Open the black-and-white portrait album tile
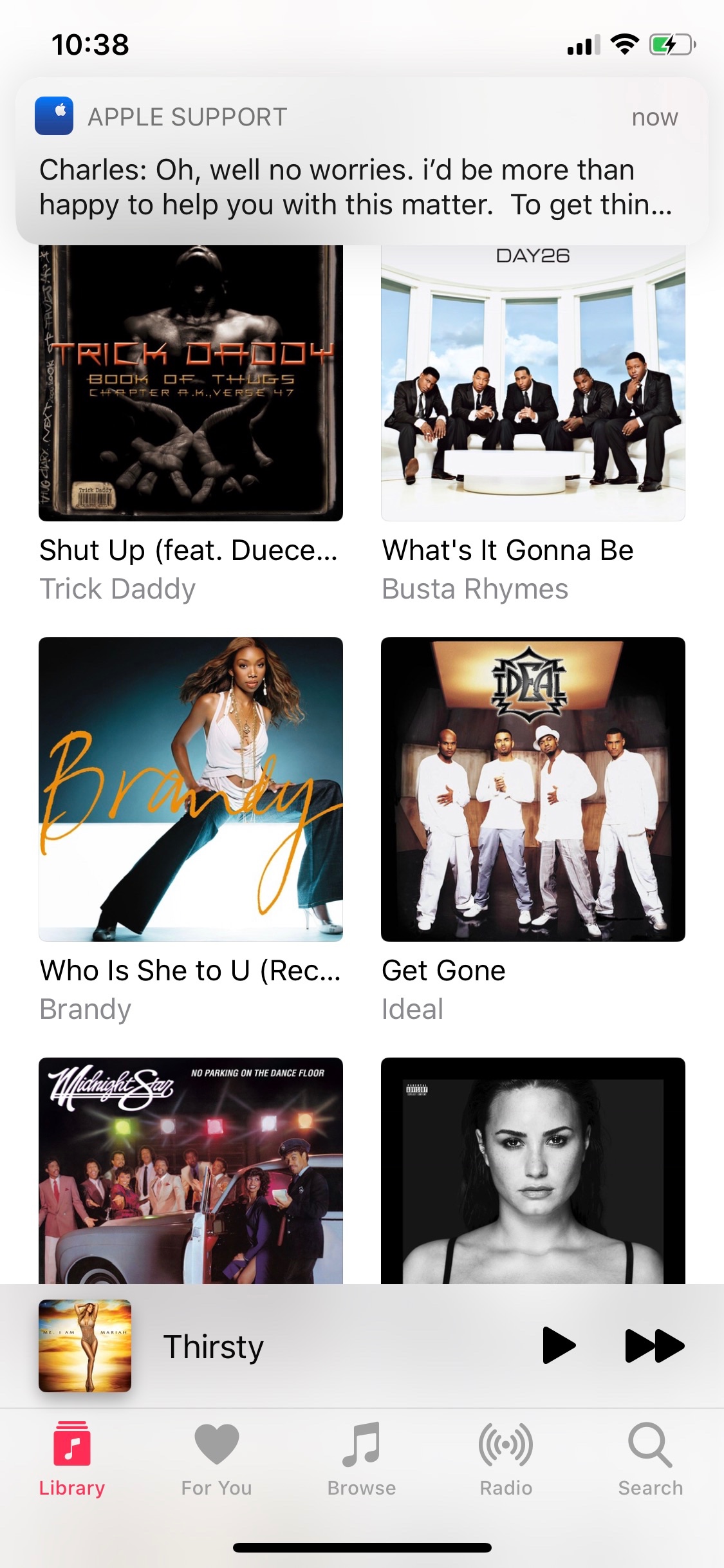This screenshot has width=724, height=1568. (533, 1170)
